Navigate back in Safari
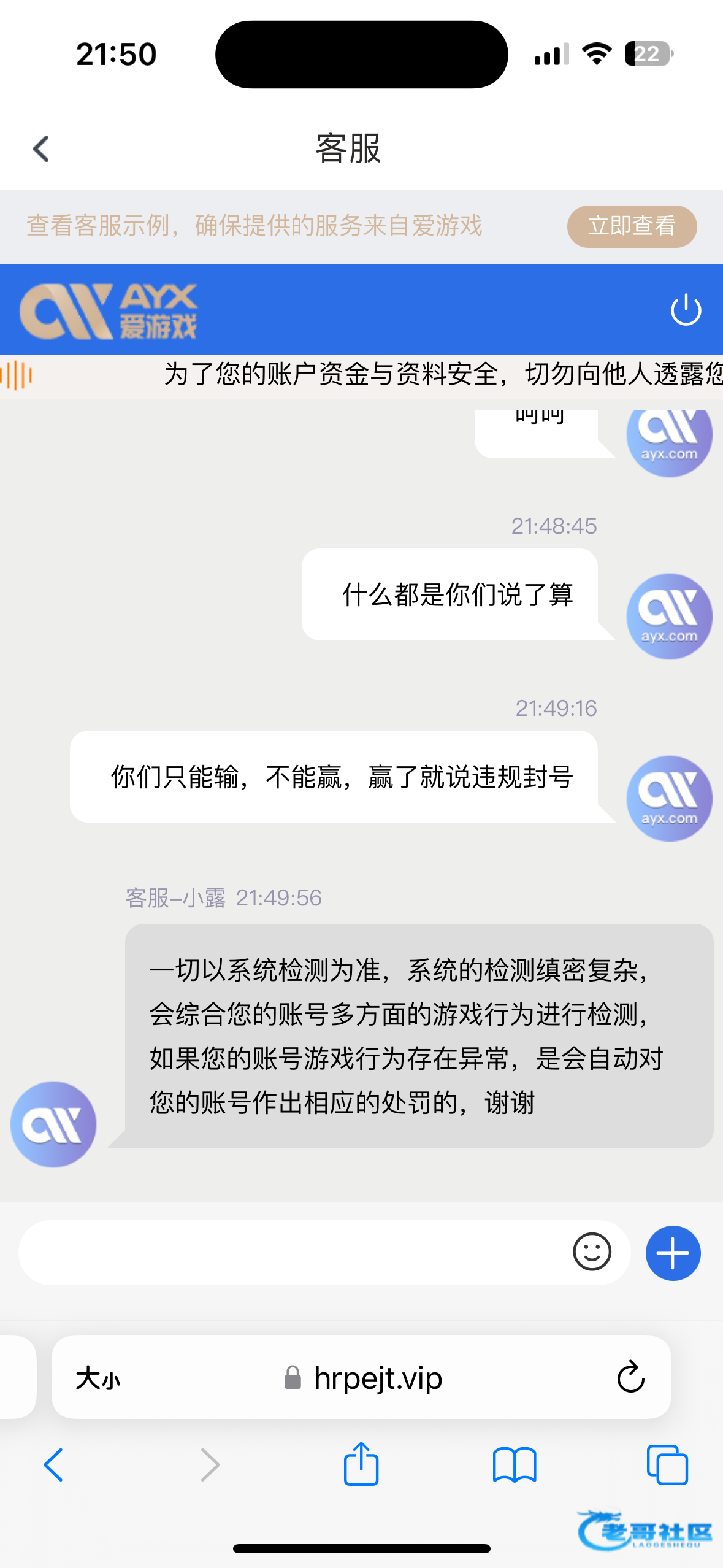The width and height of the screenshot is (723, 1568). [x=53, y=1465]
